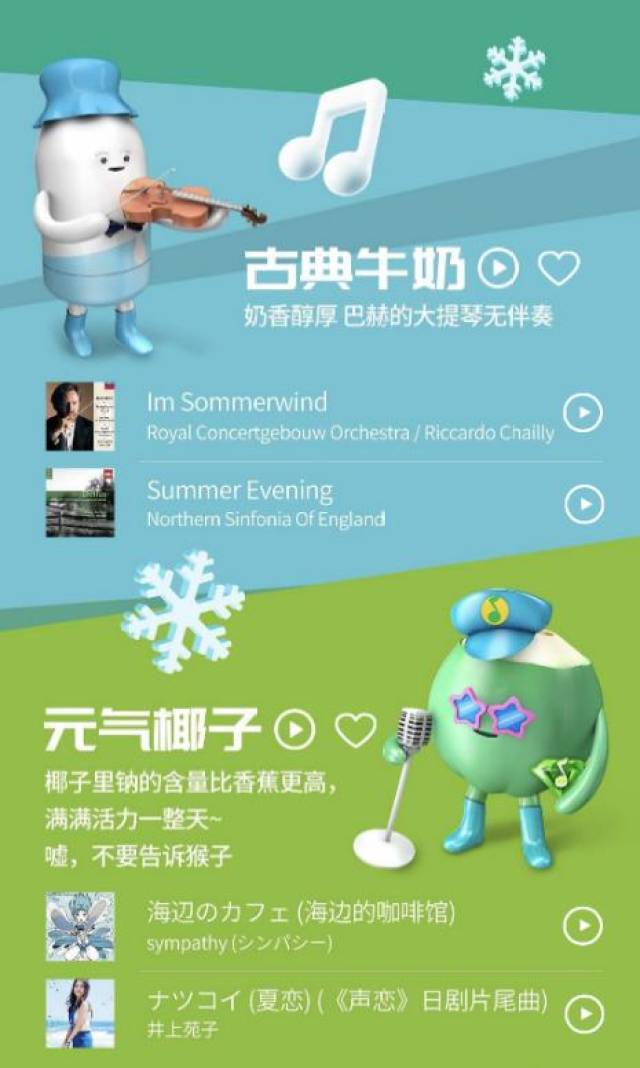Viewport: 640px width, 1068px height.
Task: Play Summer Evening by Northern Sinfonia
Action: tap(583, 503)
